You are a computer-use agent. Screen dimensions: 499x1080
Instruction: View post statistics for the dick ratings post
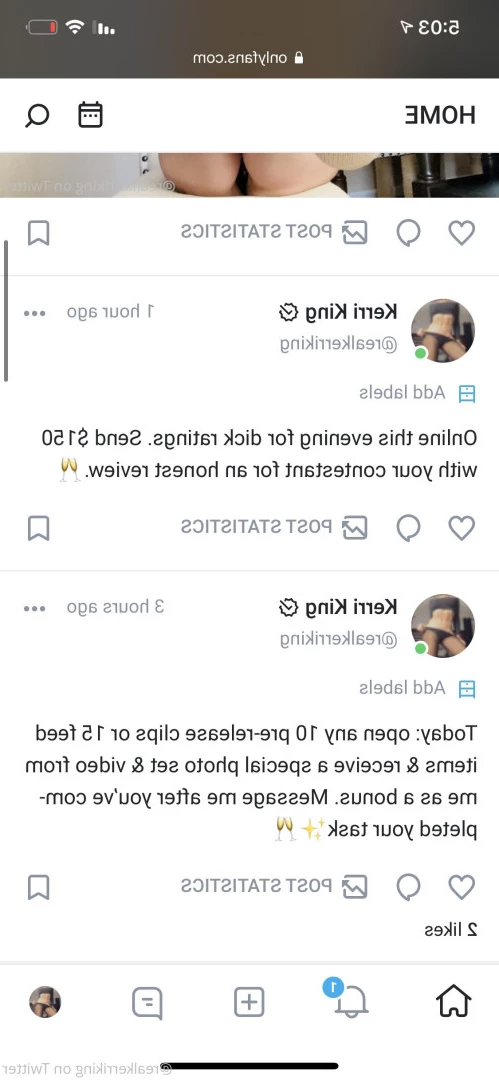click(x=274, y=528)
